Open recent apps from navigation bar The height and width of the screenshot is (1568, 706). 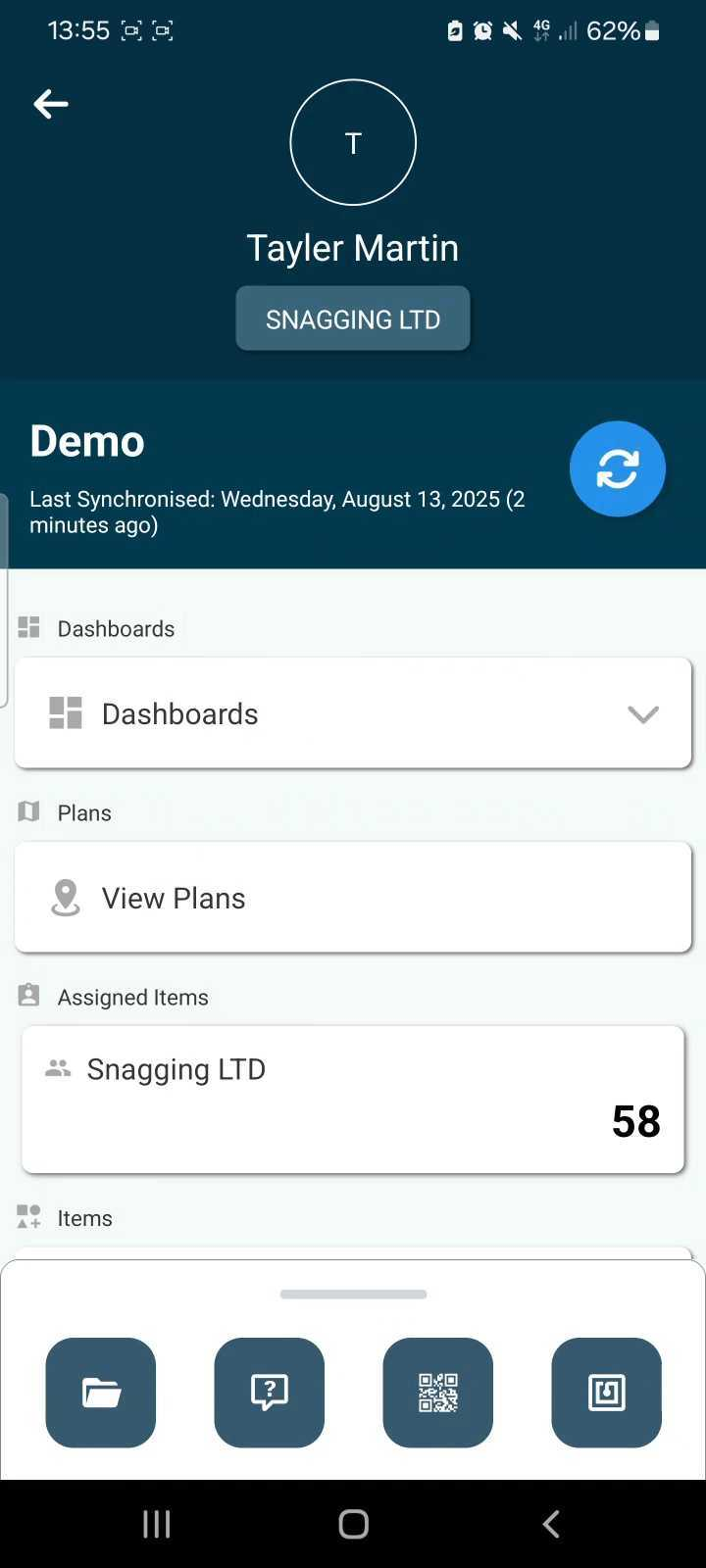(157, 1524)
